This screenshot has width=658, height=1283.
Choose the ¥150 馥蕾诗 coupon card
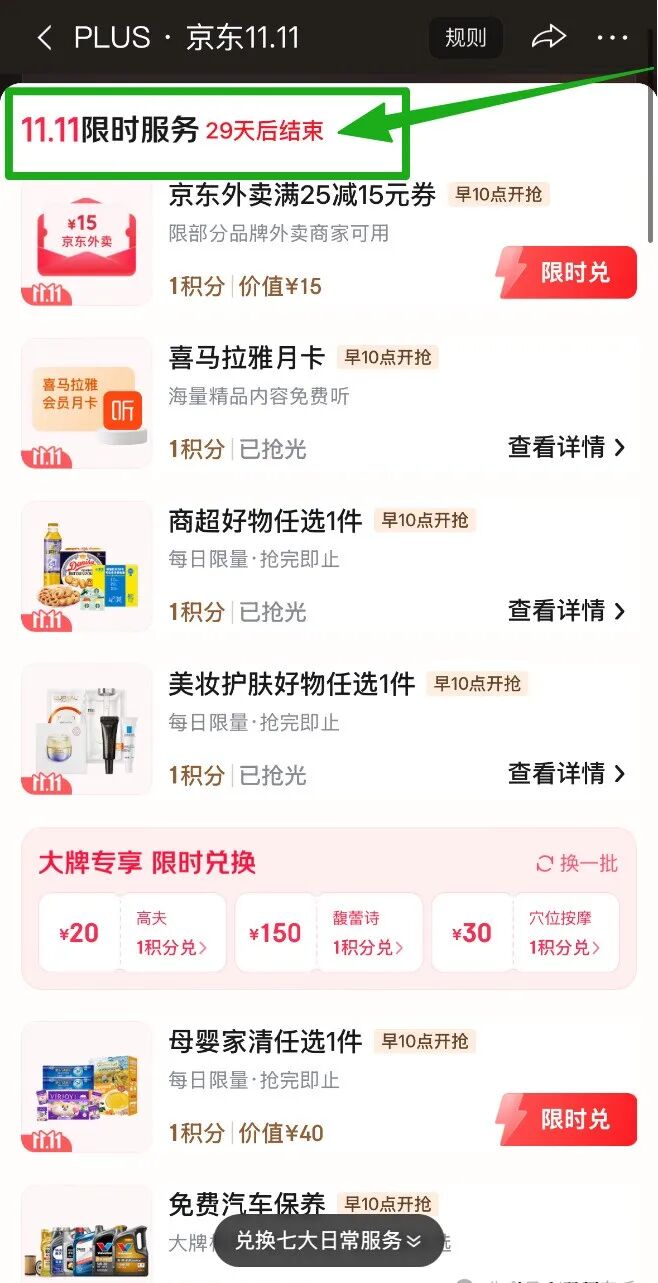pyautogui.click(x=328, y=933)
